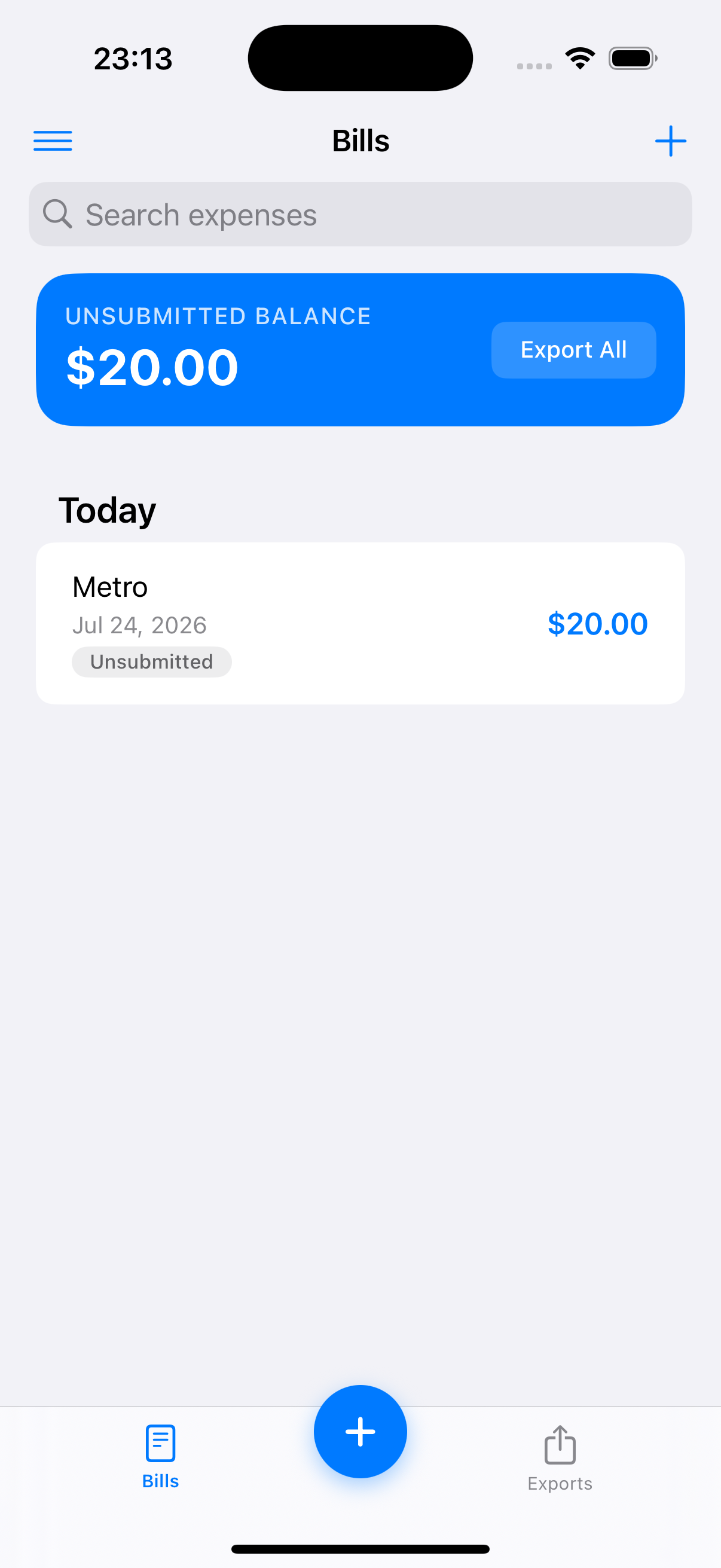Tap the plus icon in the top bar
Screen dimensions: 721x1568
pos(671,141)
